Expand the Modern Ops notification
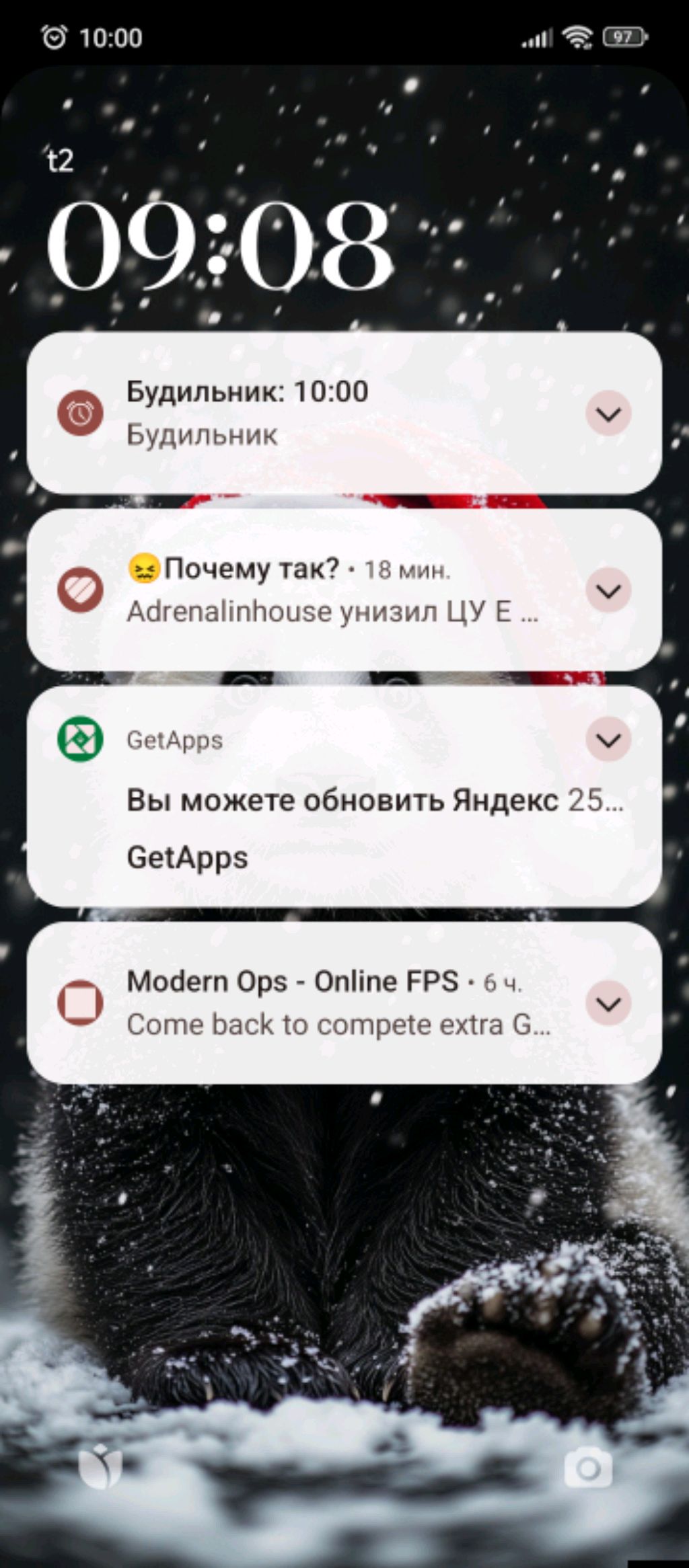This screenshot has height=1568, width=689. (x=608, y=1004)
